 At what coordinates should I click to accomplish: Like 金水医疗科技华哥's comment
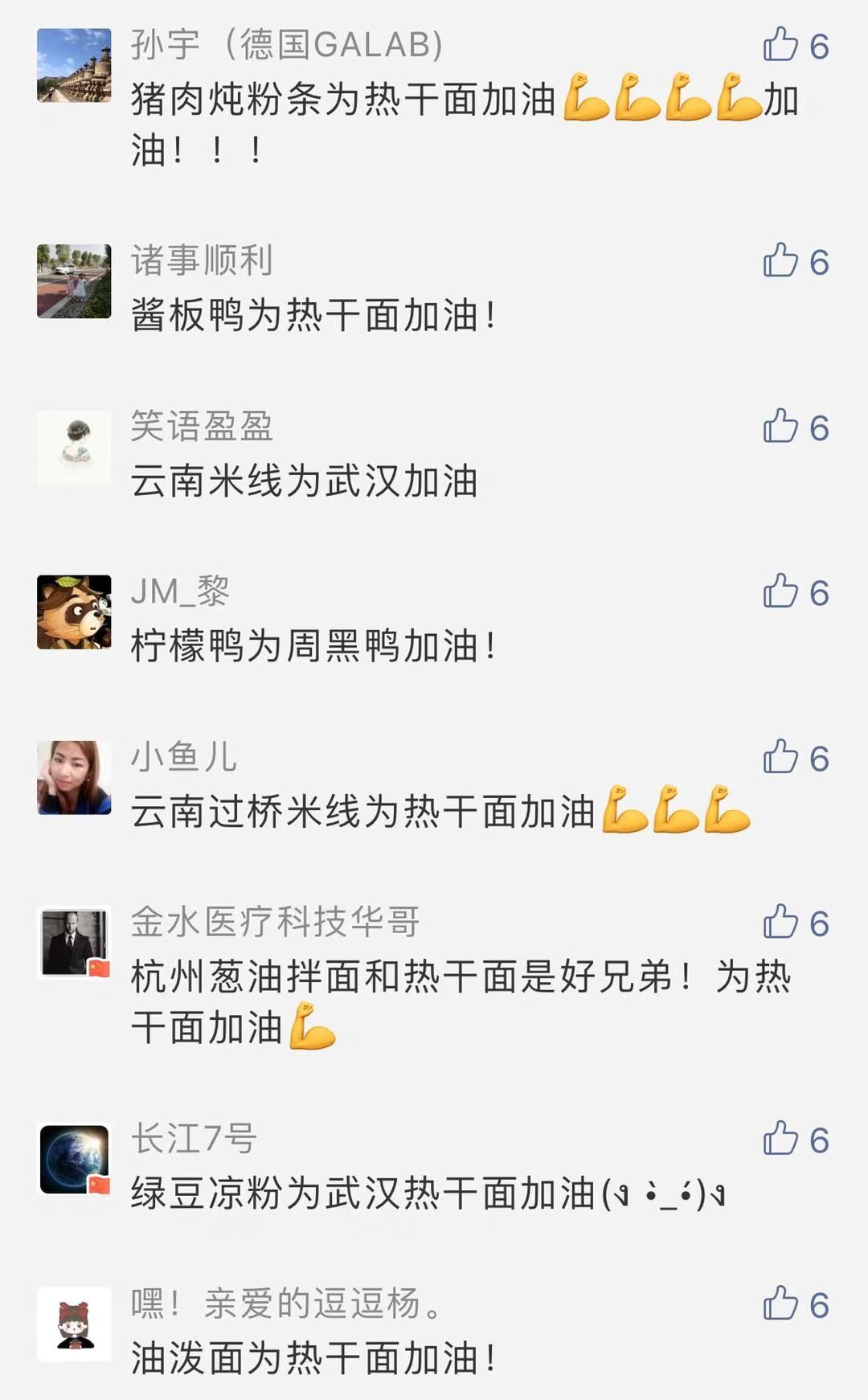pyautogui.click(x=780, y=923)
